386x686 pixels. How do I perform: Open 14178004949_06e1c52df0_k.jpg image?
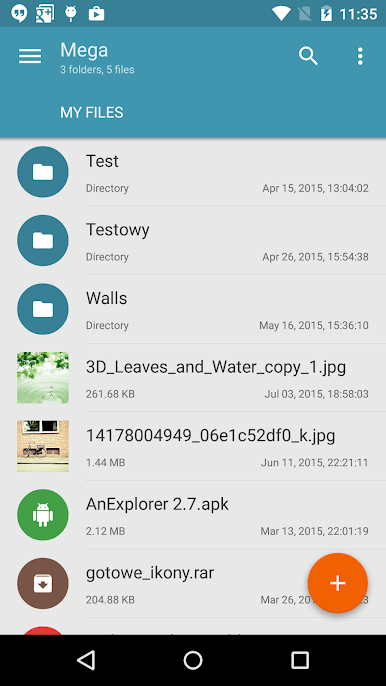point(193,446)
